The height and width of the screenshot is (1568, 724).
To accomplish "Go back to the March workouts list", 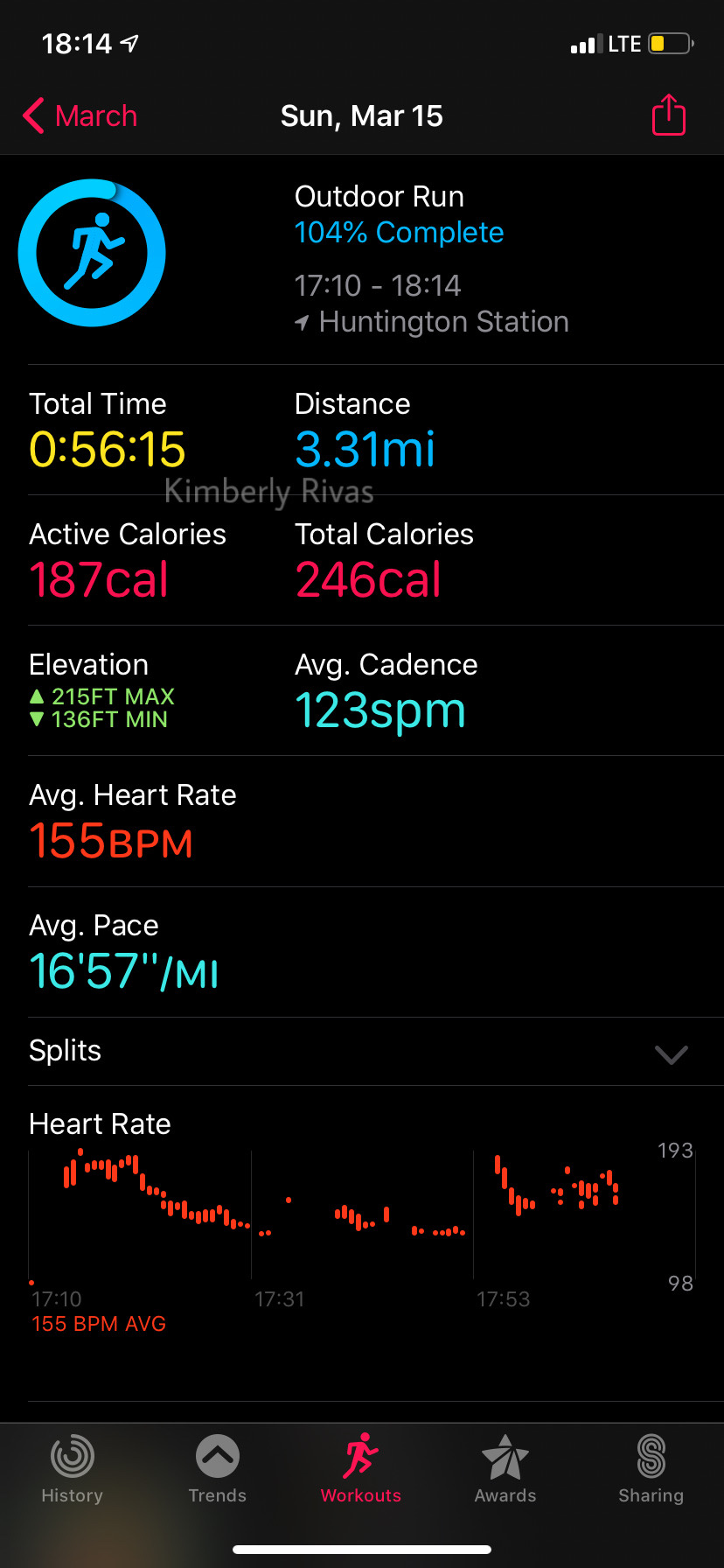I will (80, 115).
